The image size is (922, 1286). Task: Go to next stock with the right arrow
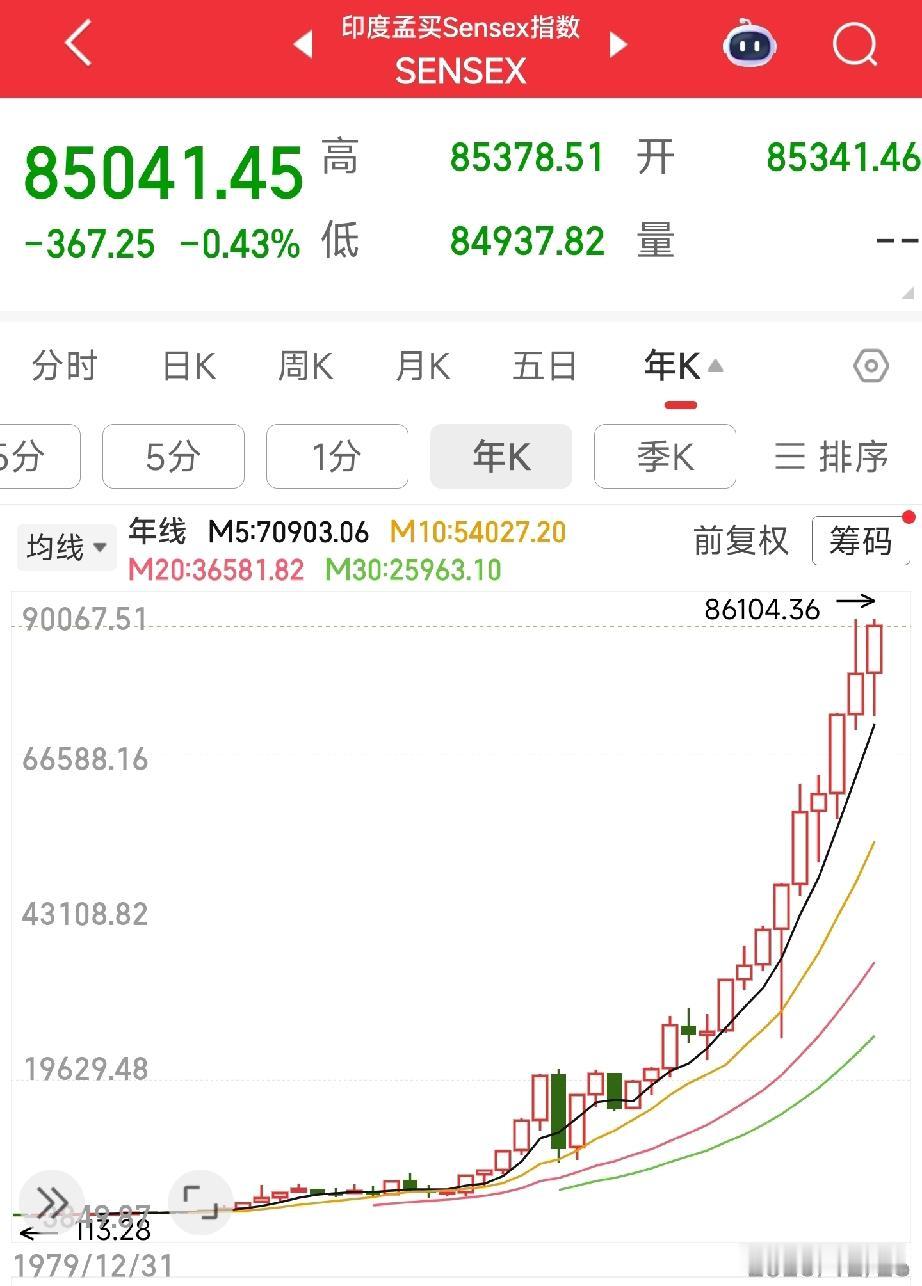click(618, 45)
